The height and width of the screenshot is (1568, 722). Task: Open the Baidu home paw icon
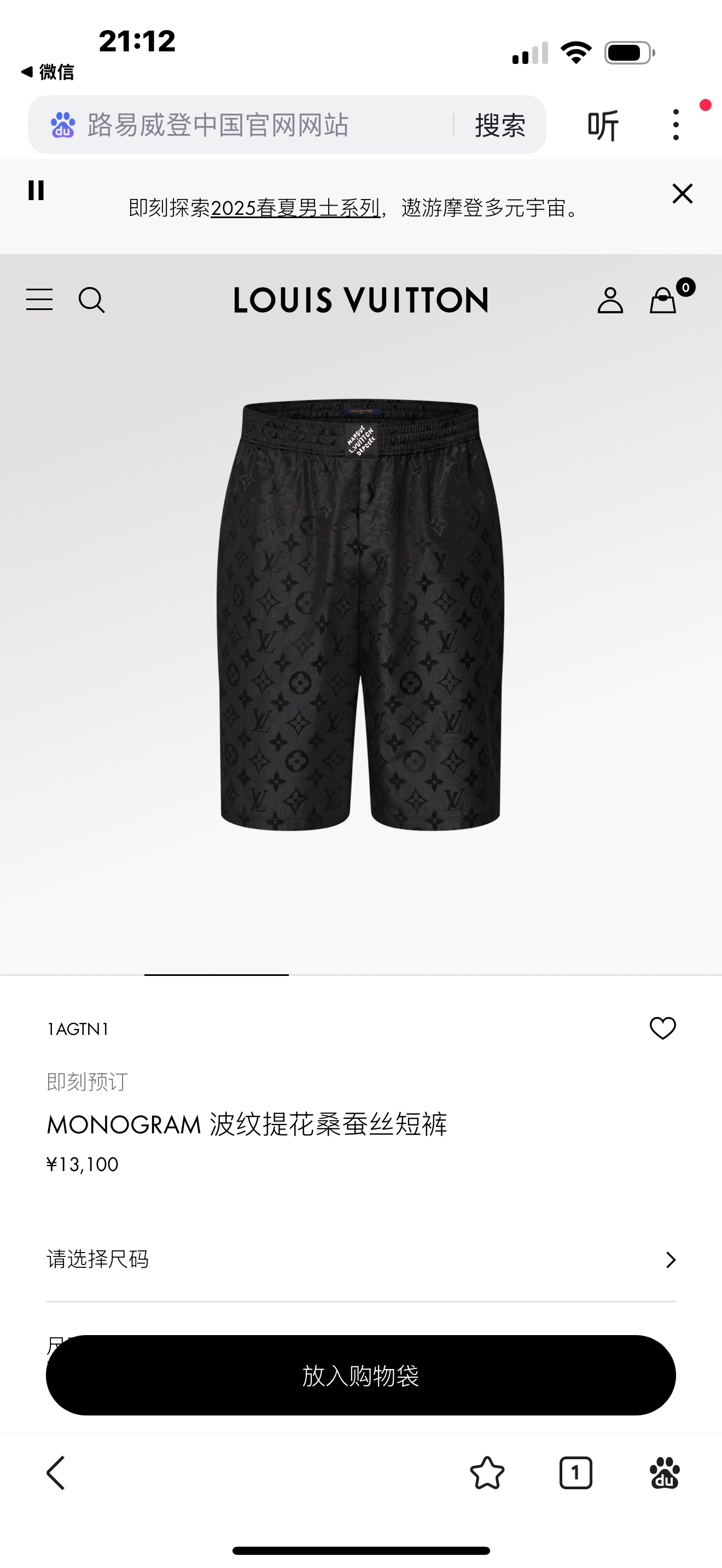coord(664,1473)
